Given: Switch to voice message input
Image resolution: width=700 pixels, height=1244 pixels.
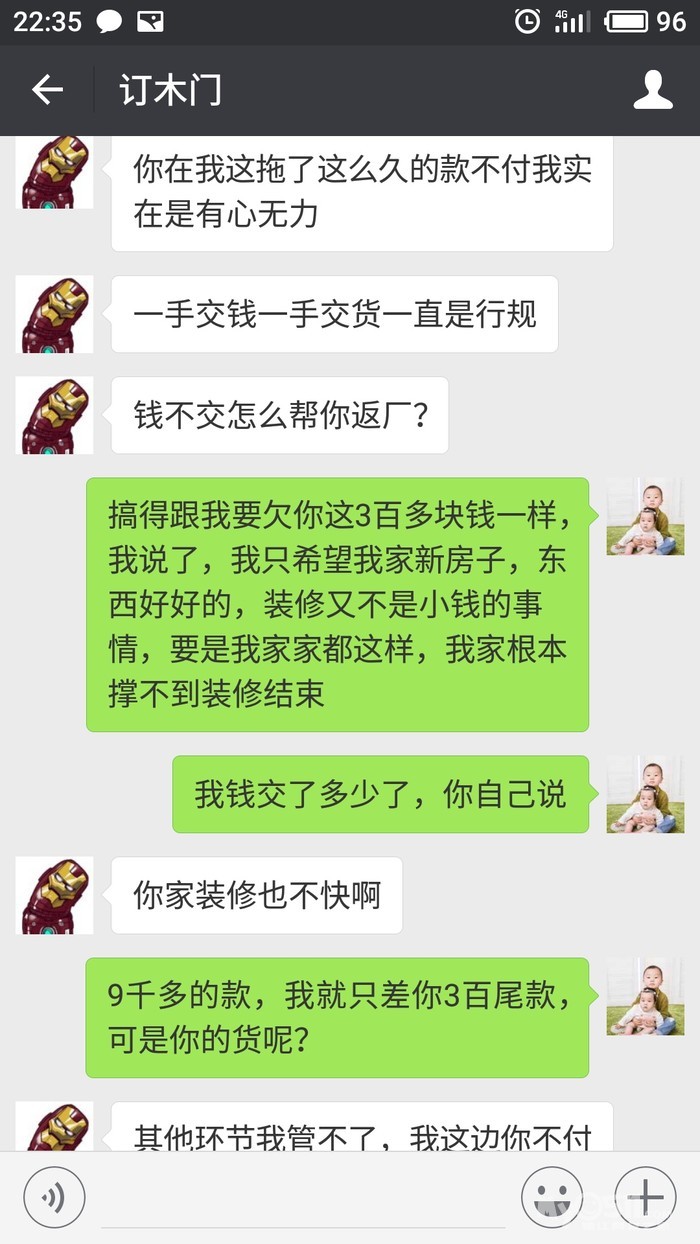Looking at the screenshot, I should (x=54, y=1196).
